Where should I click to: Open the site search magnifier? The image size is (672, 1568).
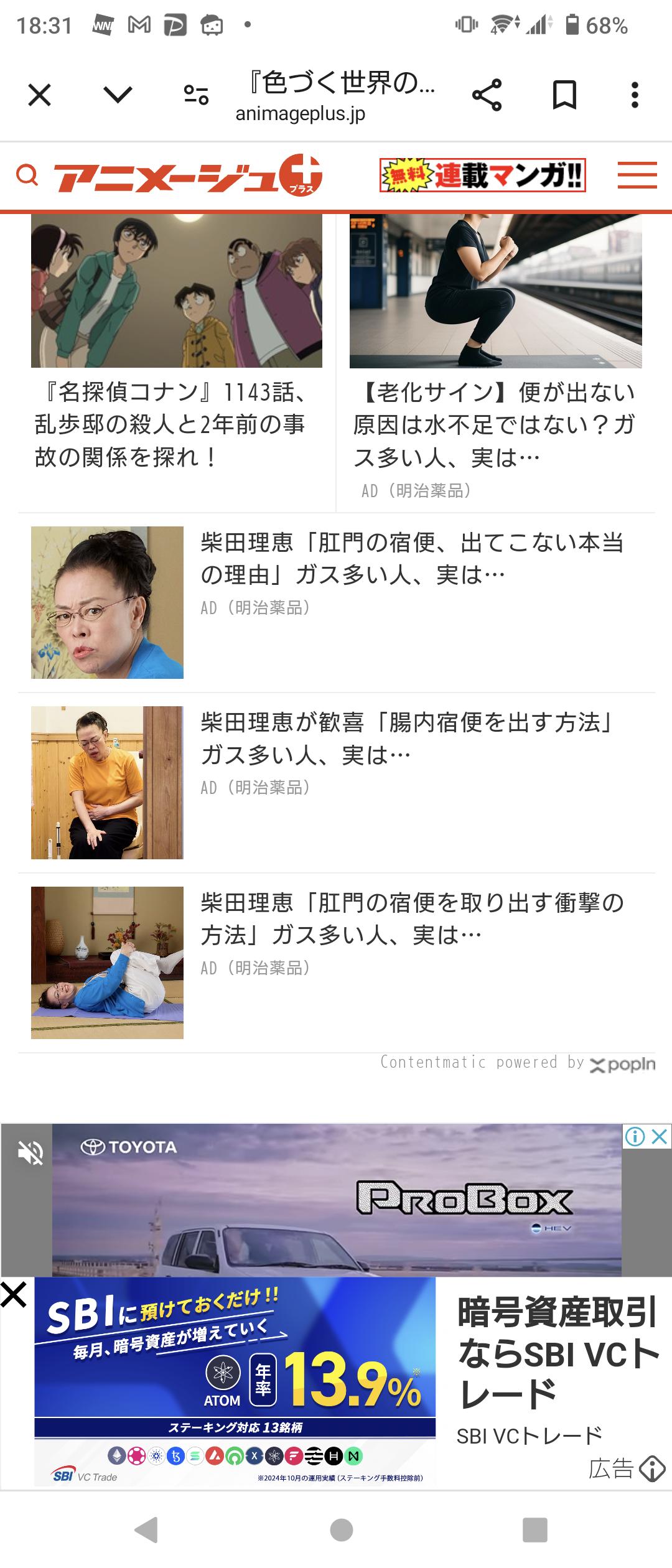click(27, 176)
